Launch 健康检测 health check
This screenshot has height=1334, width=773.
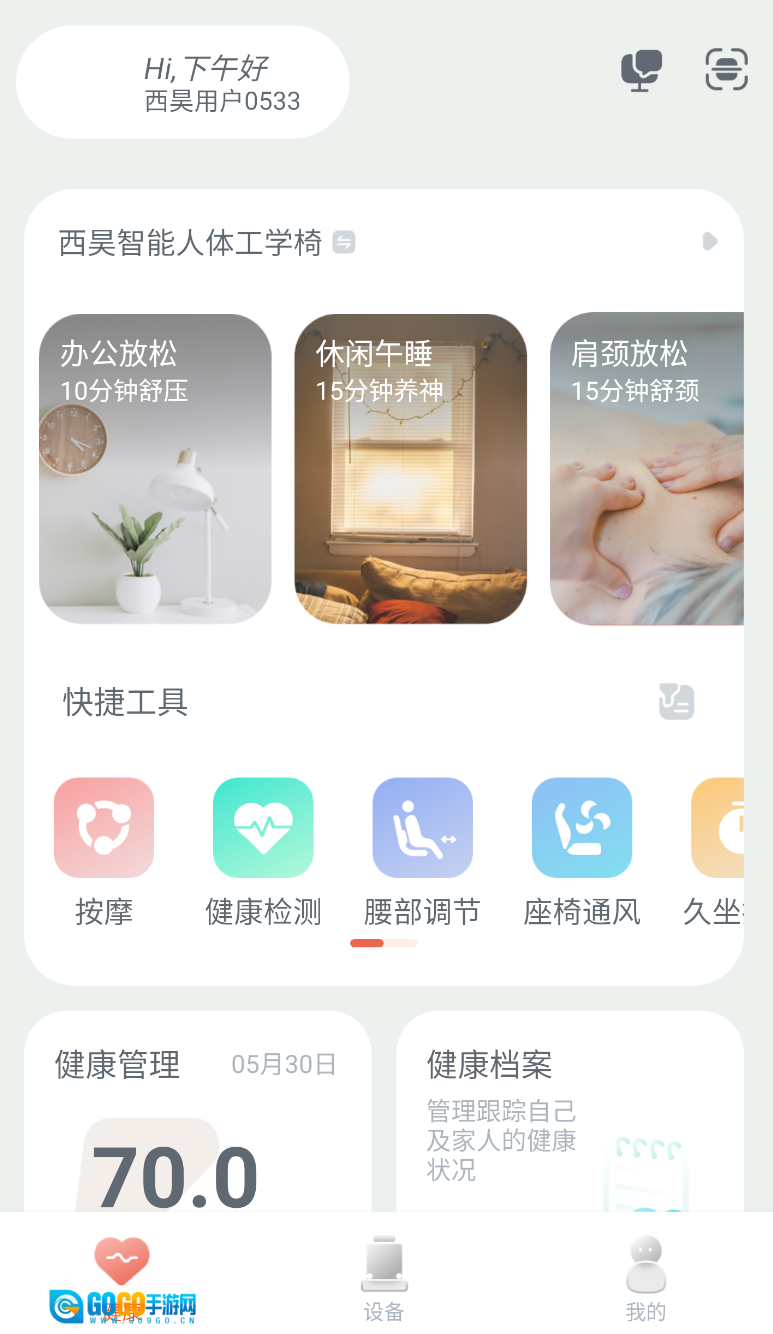pyautogui.click(x=263, y=829)
